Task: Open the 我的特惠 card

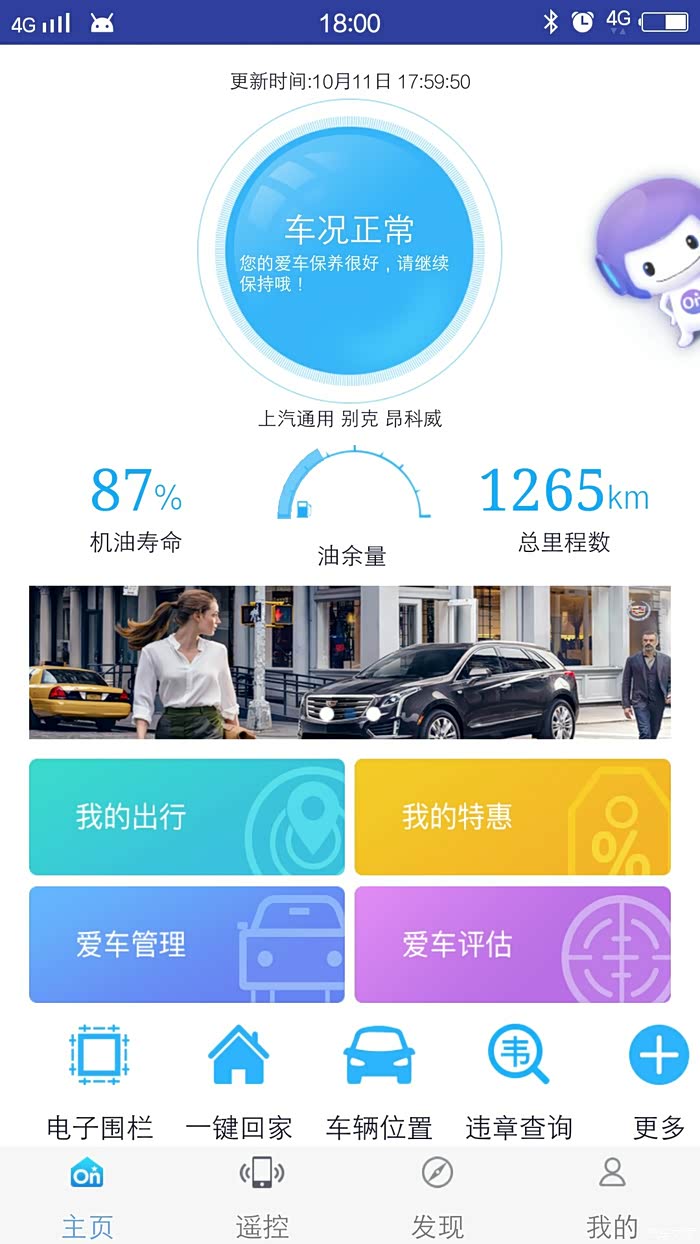Action: pos(513,817)
